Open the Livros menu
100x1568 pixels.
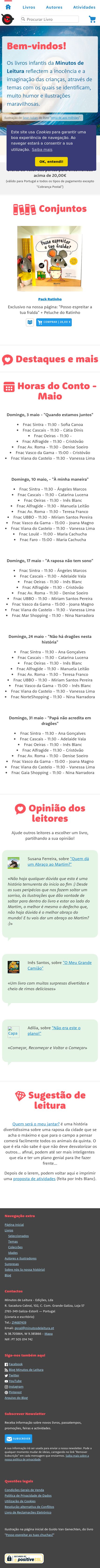(x=29, y=7)
